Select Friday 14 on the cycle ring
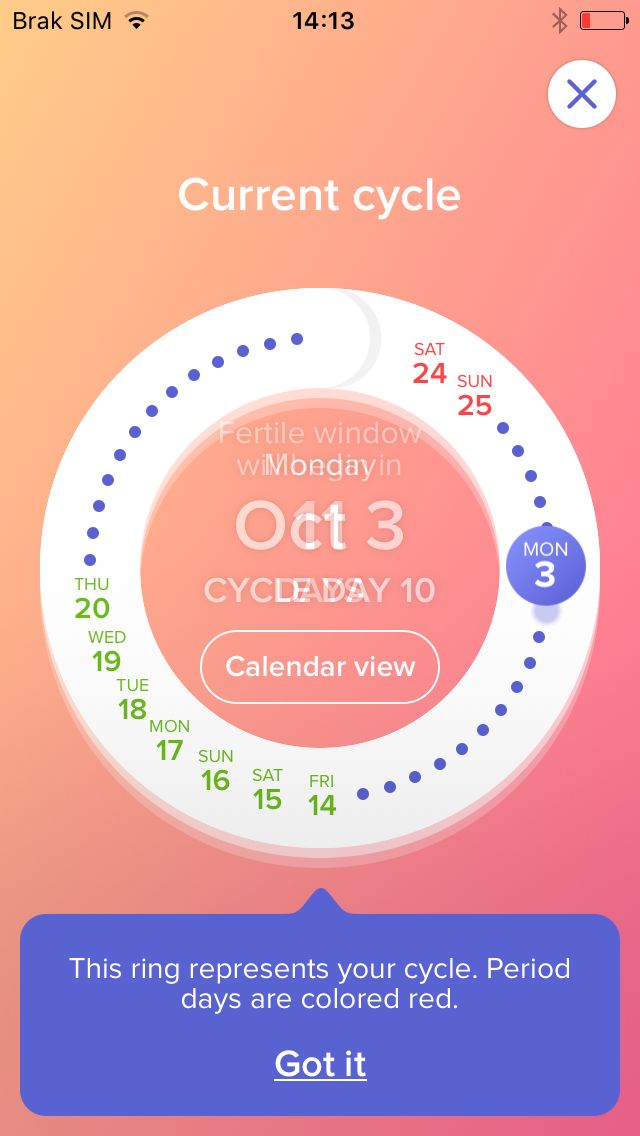The width and height of the screenshot is (640, 1136). pos(322,795)
